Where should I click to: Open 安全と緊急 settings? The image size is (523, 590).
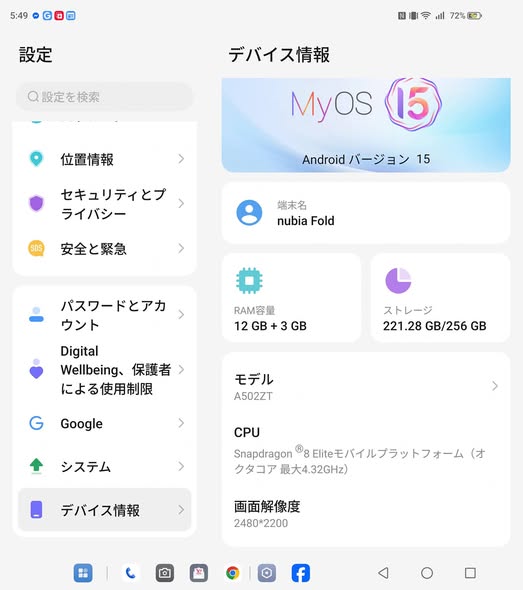pyautogui.click(x=104, y=249)
